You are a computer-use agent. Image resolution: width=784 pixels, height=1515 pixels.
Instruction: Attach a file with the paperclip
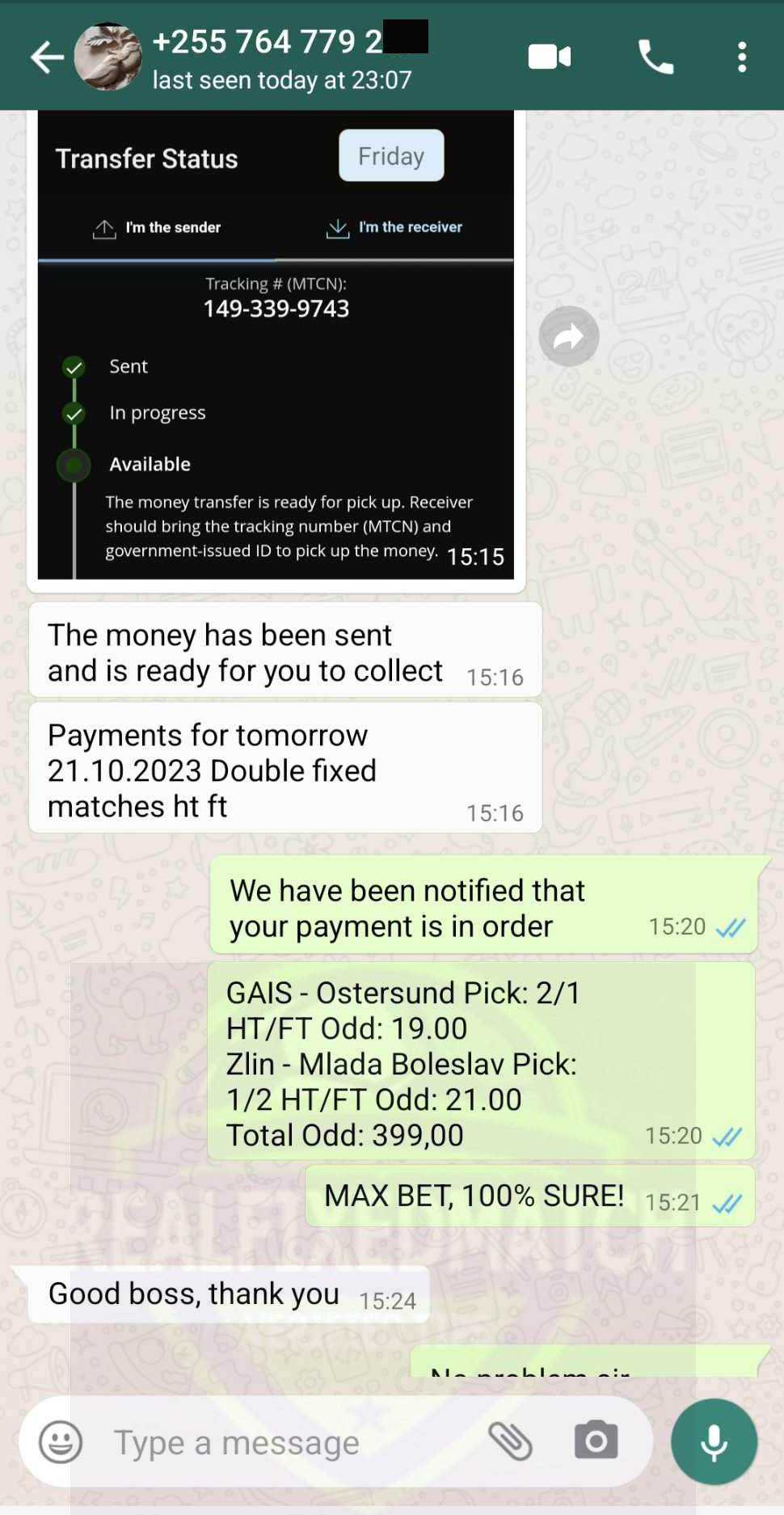coord(510,1441)
